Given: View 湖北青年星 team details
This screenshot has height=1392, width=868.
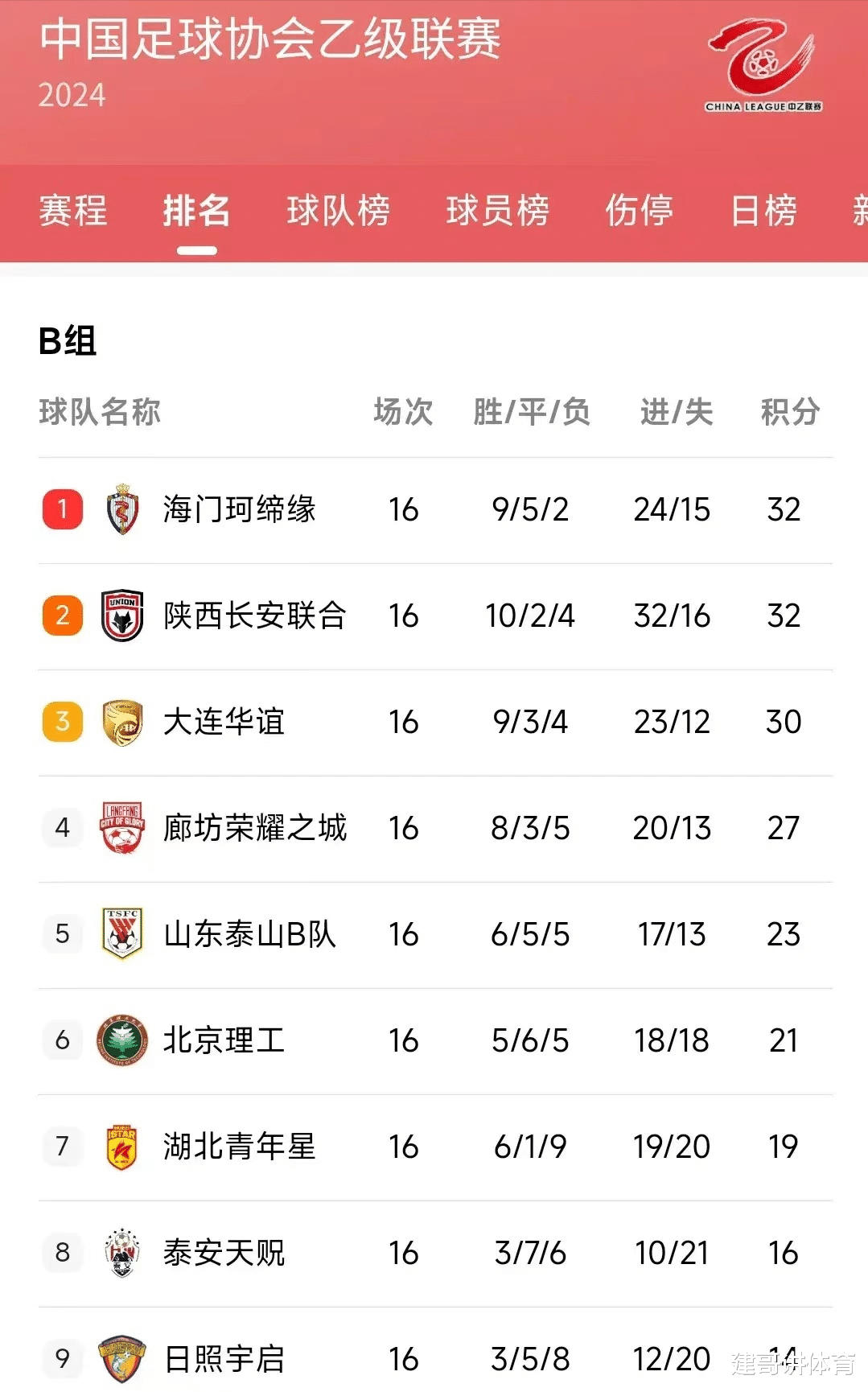Looking at the screenshot, I should pos(435,1147).
